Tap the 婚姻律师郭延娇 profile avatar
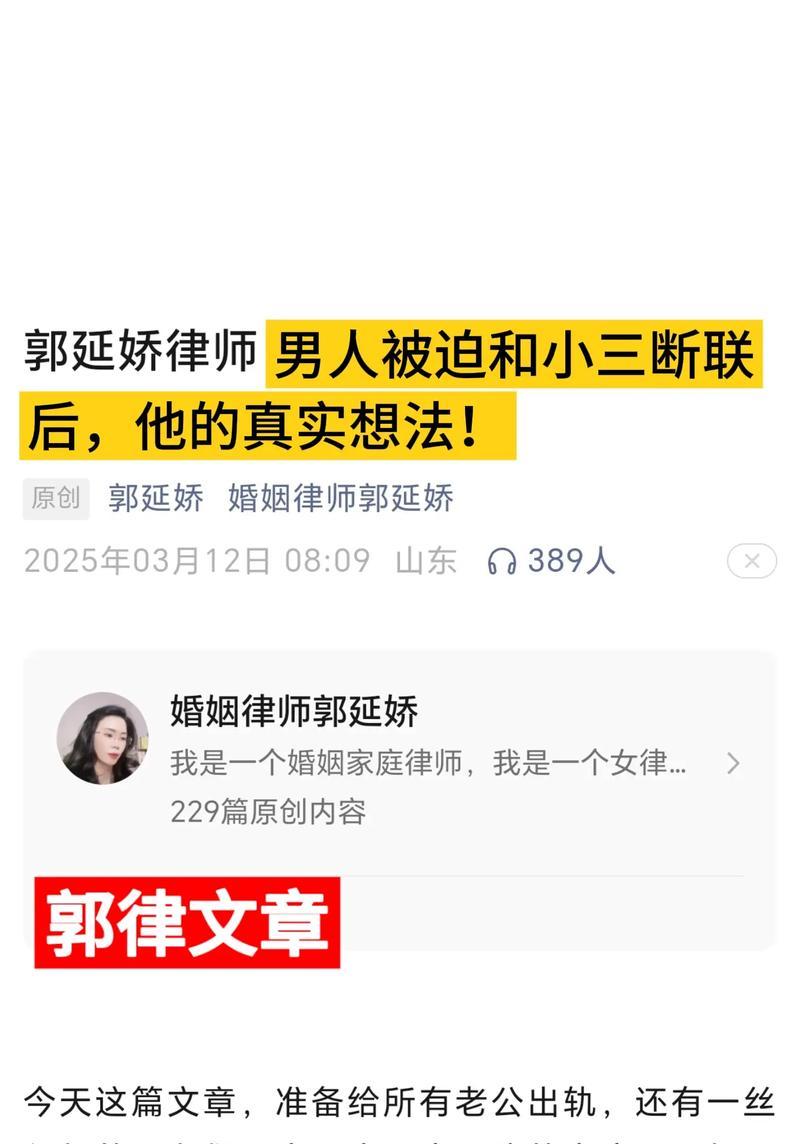Viewport: 800px width, 1144px height. pos(102,738)
